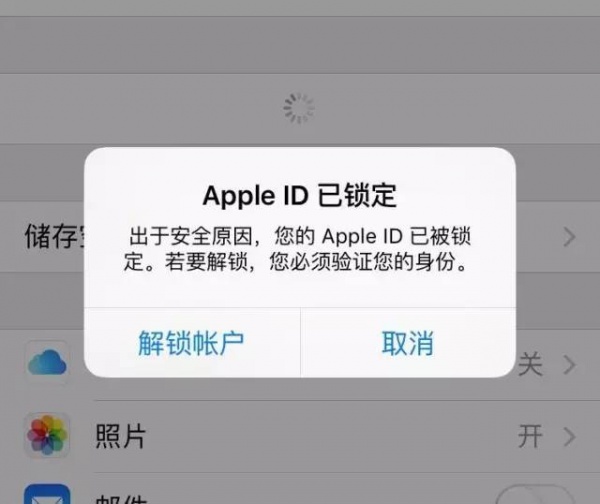Dismiss the dialog with 取消
Image resolution: width=600 pixels, height=504 pixels.
pos(407,343)
